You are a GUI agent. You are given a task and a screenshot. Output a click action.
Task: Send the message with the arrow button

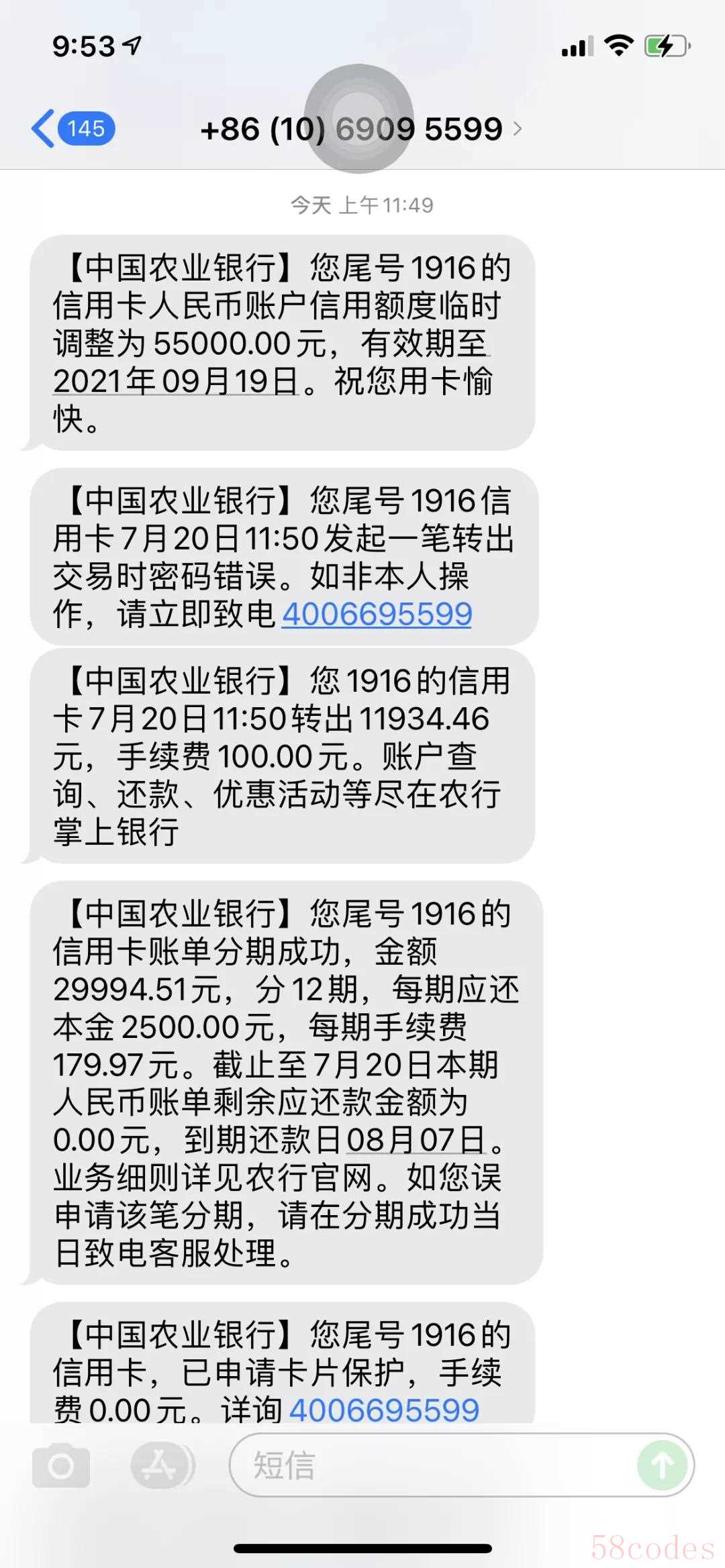(662, 1465)
